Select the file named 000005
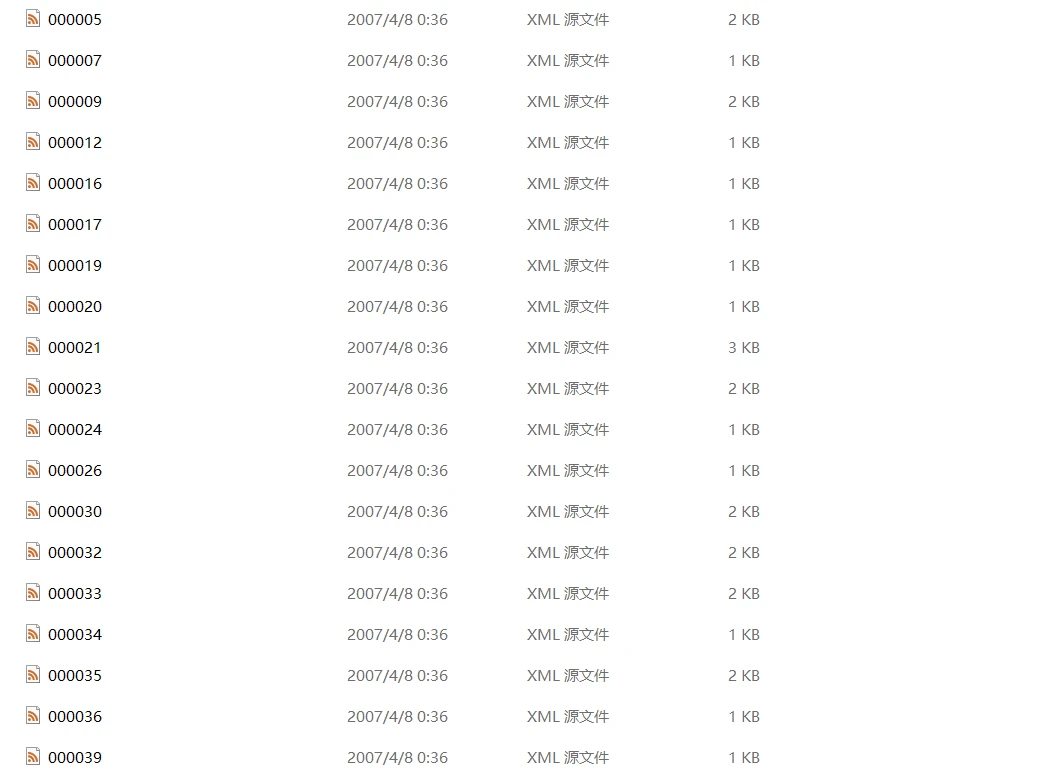Image resolution: width=1060 pixels, height=776 pixels. [x=74, y=20]
